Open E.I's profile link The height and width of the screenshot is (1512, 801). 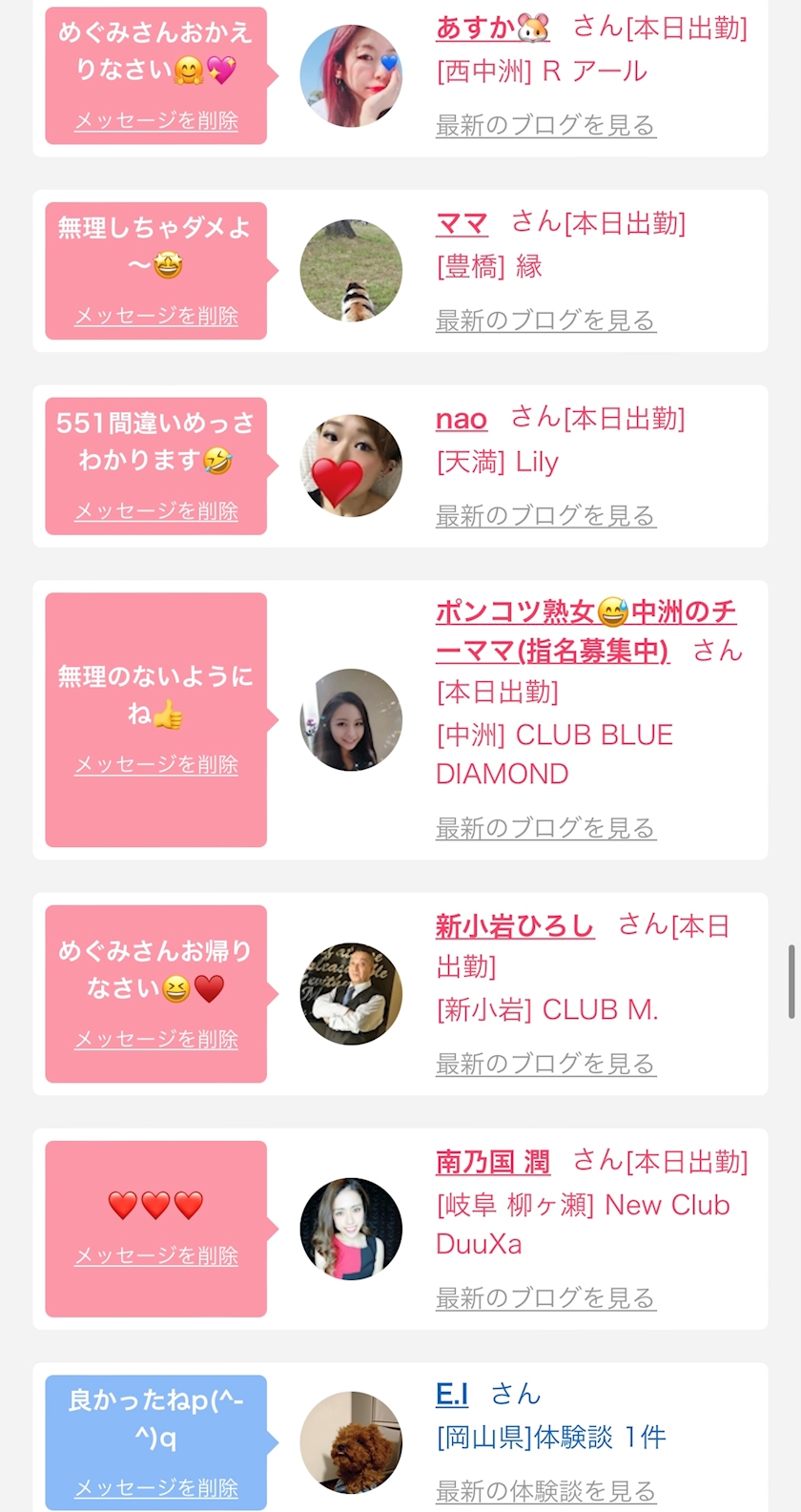point(452,1395)
